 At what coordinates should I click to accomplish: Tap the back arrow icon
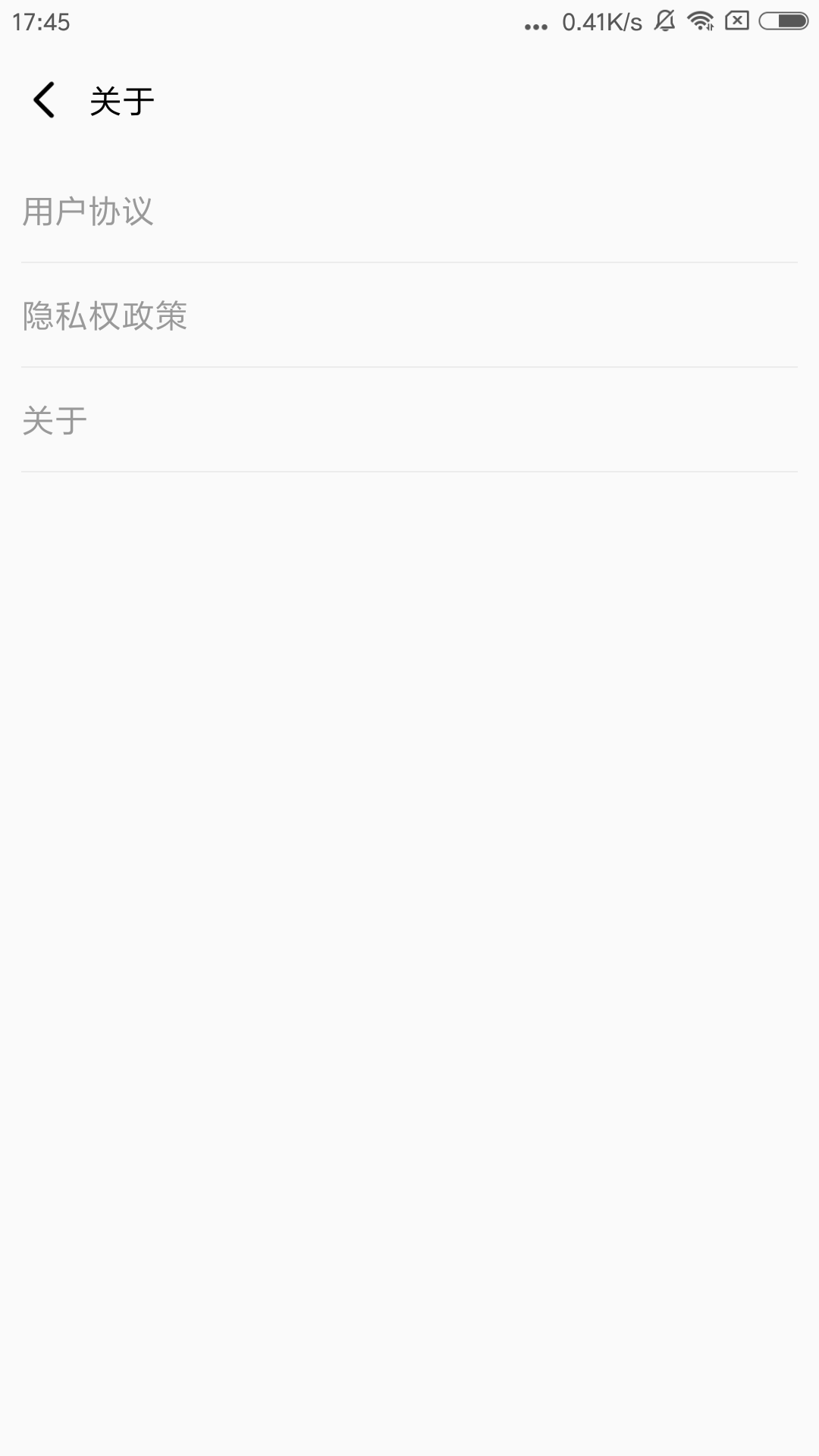coord(43,101)
